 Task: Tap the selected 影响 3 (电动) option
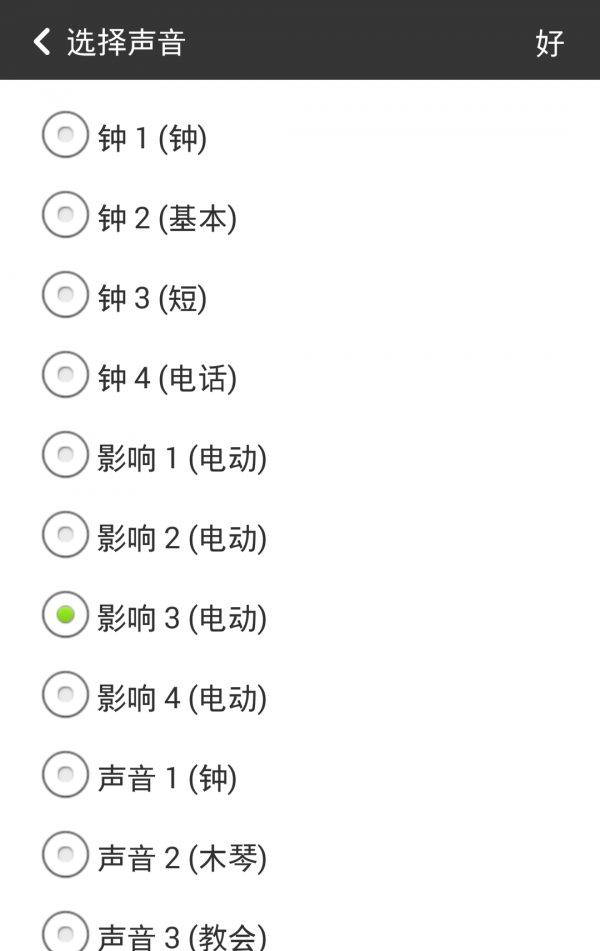[x=65, y=615]
